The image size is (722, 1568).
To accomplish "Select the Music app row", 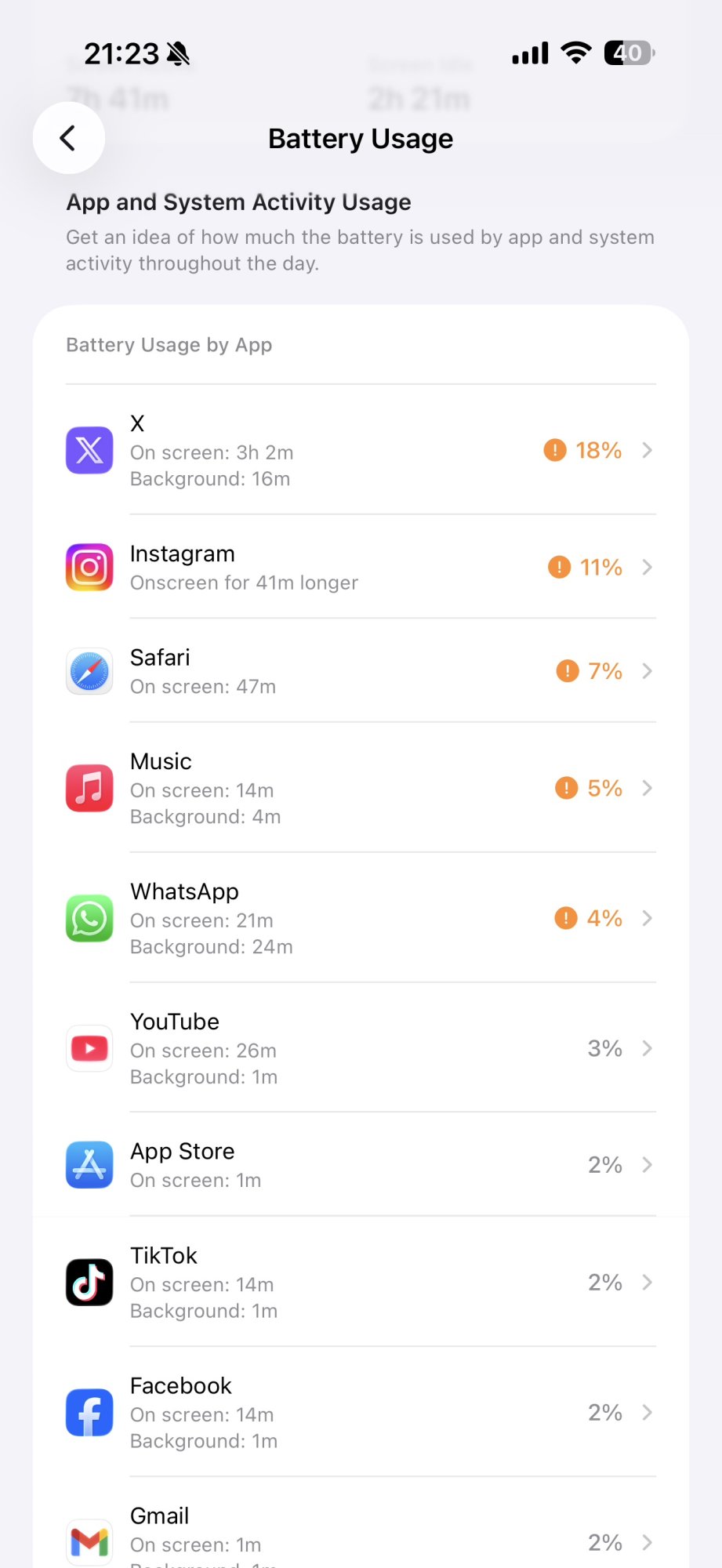I will click(x=361, y=787).
